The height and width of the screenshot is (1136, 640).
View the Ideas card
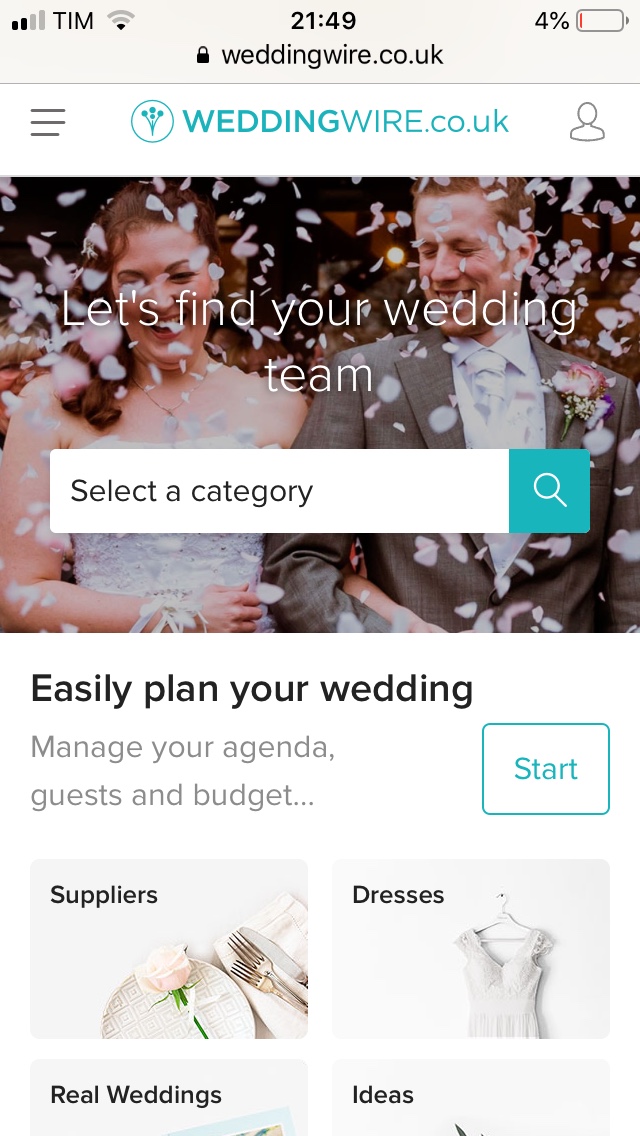pos(471,1097)
